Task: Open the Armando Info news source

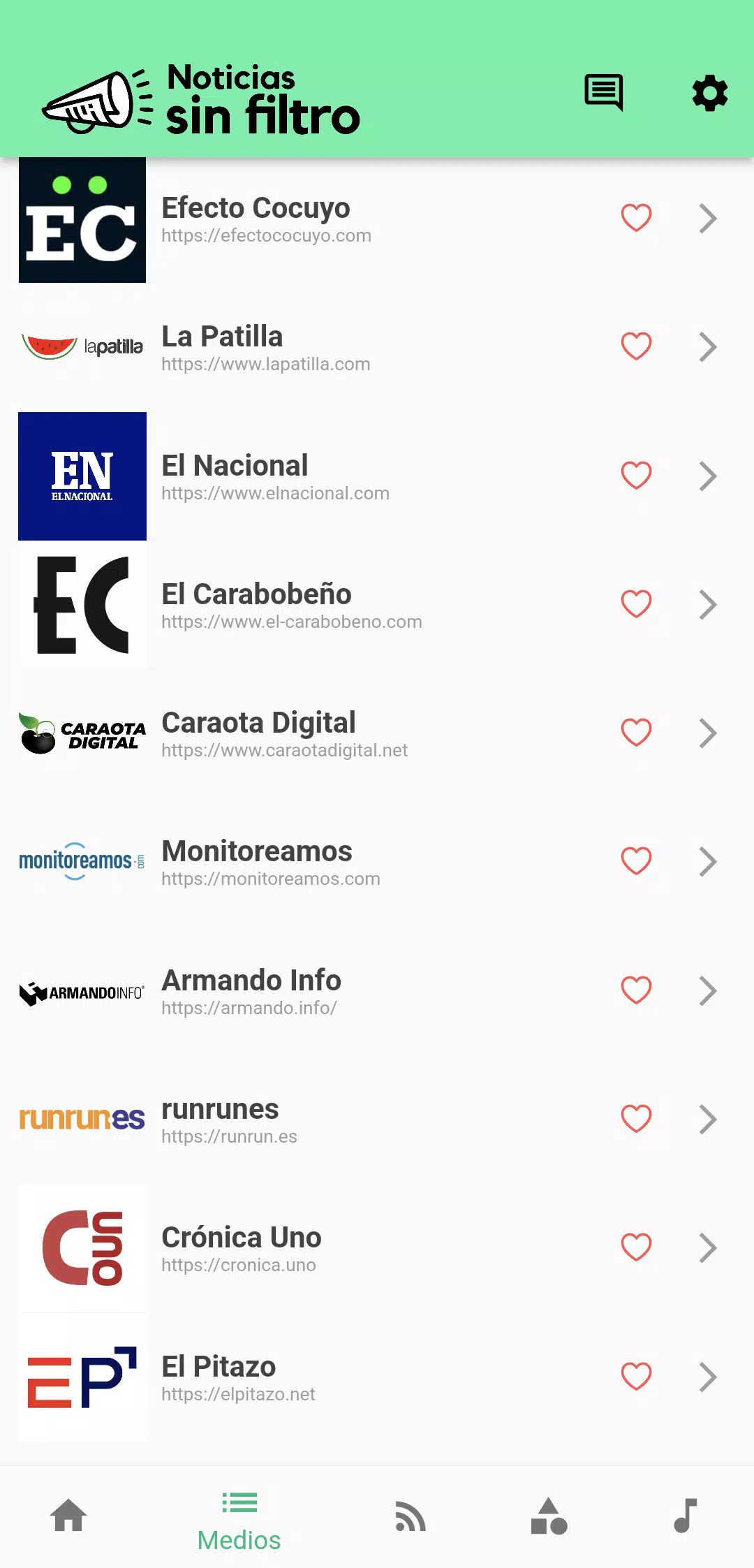Action: (x=377, y=991)
